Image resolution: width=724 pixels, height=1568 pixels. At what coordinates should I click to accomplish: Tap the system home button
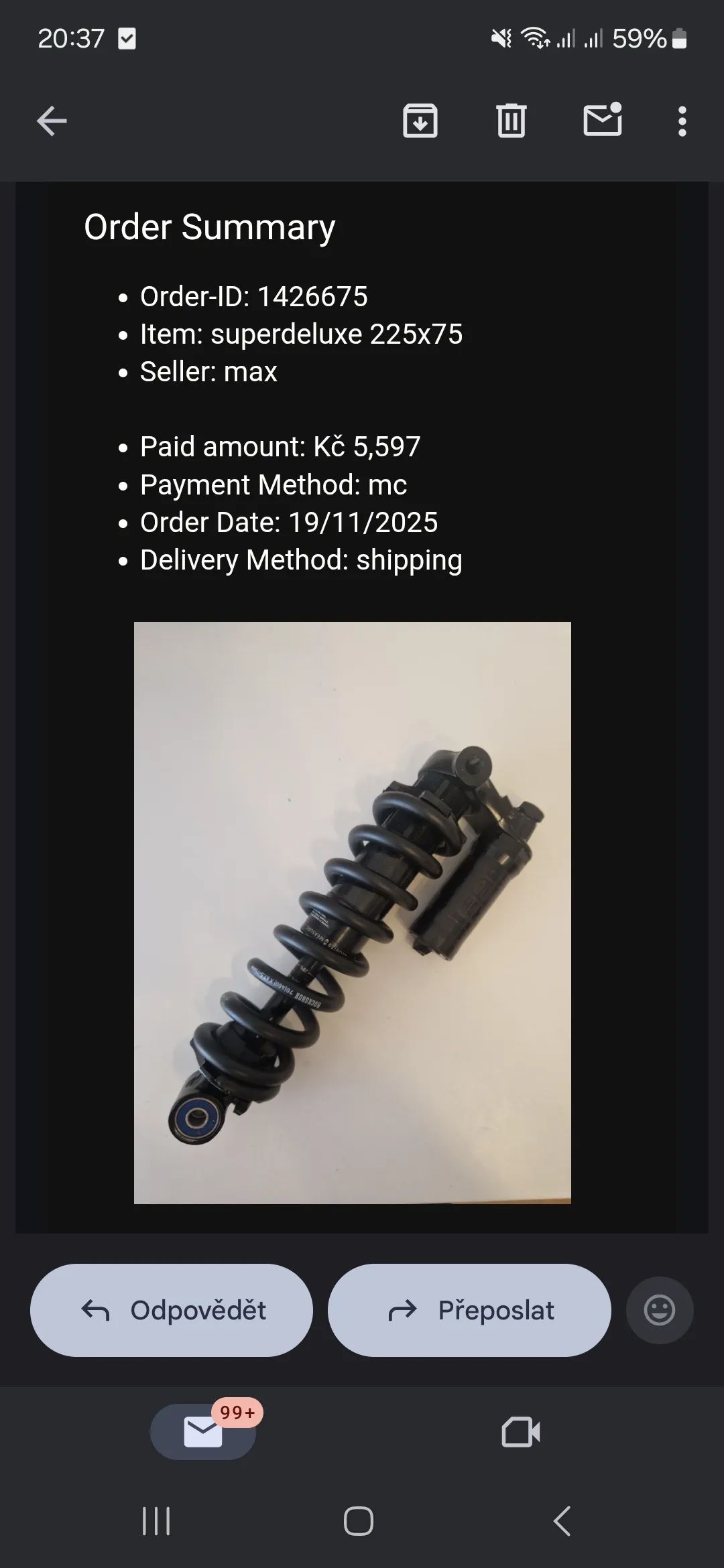(x=359, y=1520)
